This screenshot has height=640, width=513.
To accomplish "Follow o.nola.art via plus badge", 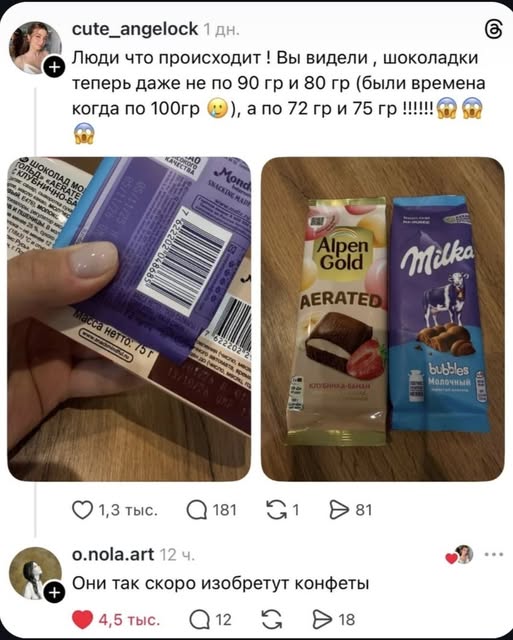I will (54, 593).
